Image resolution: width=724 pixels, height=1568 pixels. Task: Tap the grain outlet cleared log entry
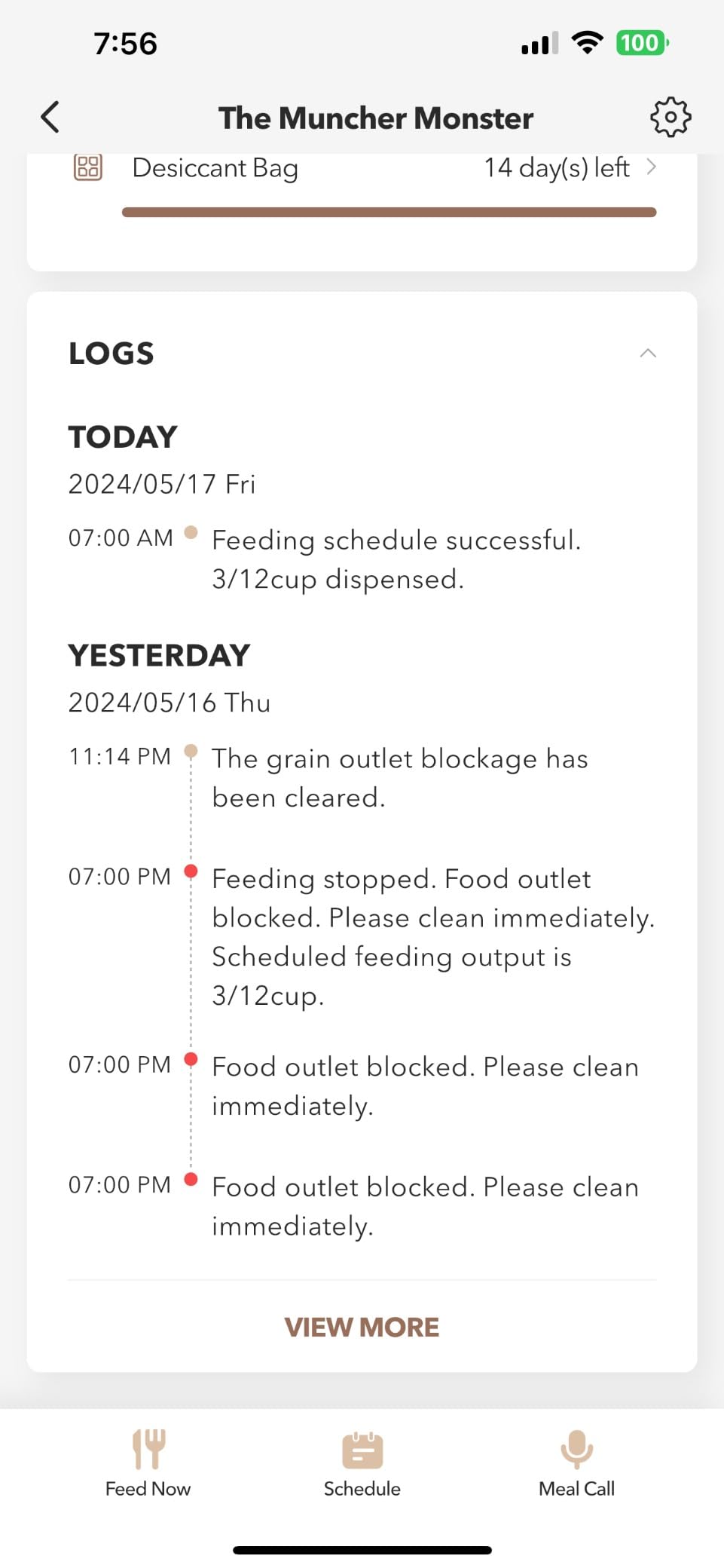click(399, 776)
